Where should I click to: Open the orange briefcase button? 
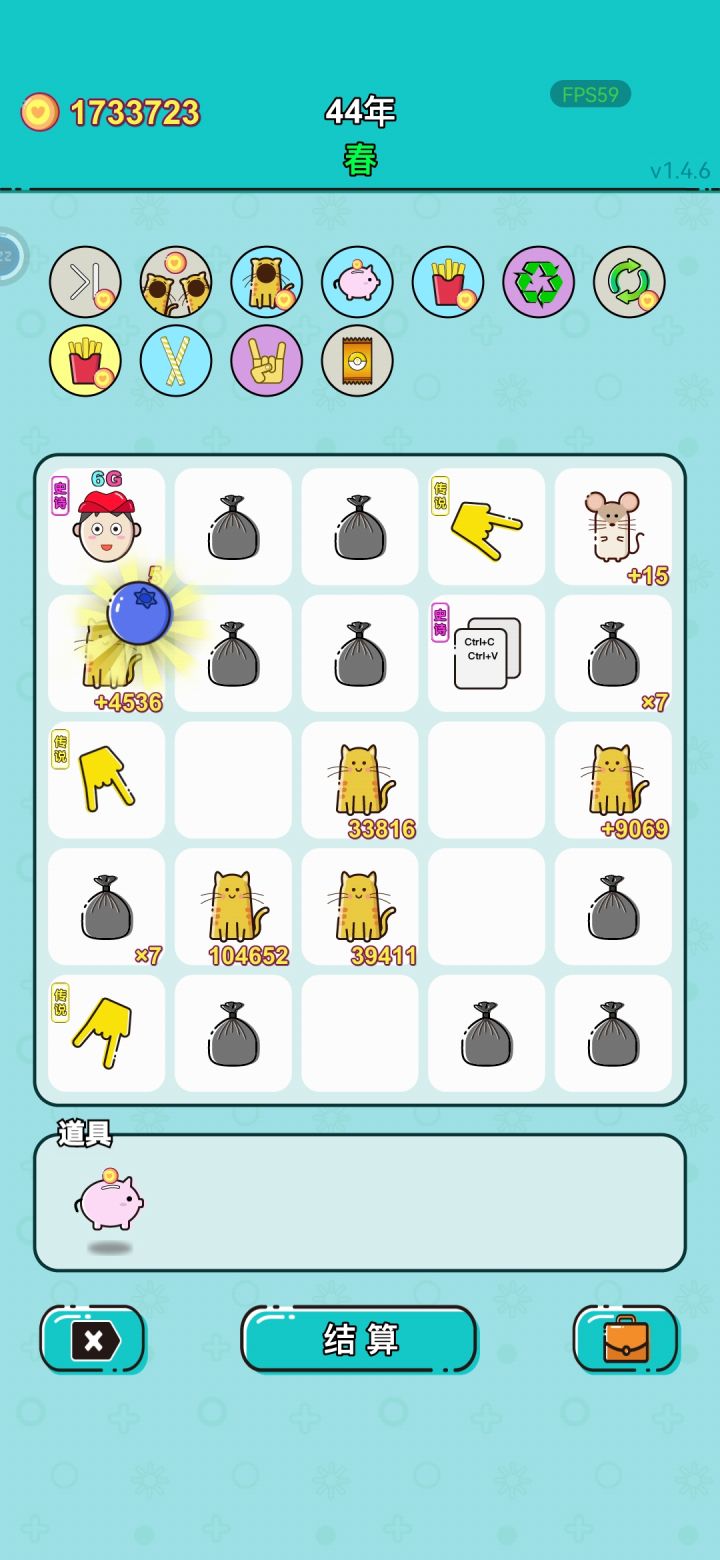pyautogui.click(x=626, y=1340)
